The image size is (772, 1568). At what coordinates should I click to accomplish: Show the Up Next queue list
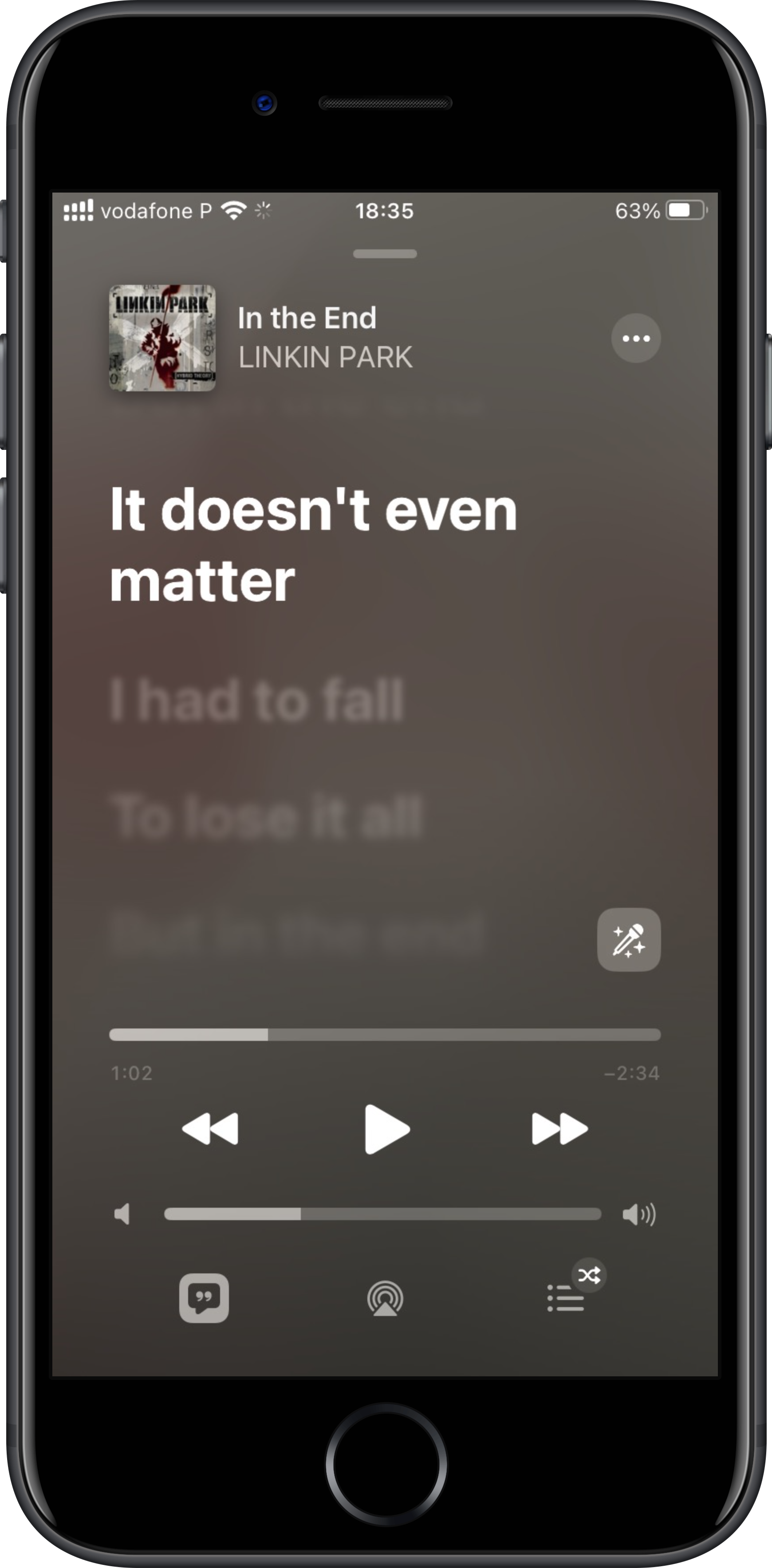point(566,1298)
